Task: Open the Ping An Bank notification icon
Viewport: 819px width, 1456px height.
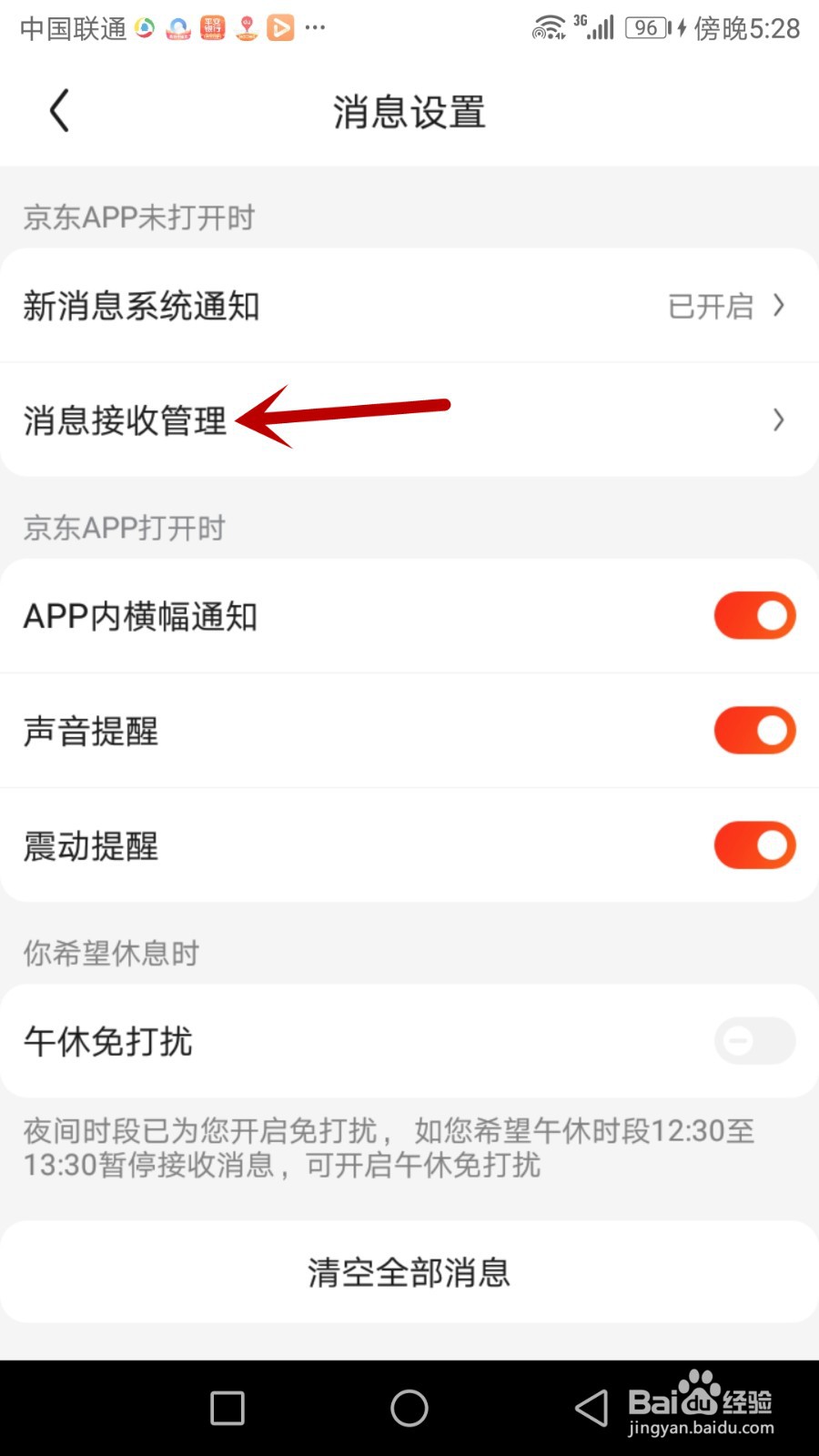Action: pyautogui.click(x=212, y=28)
